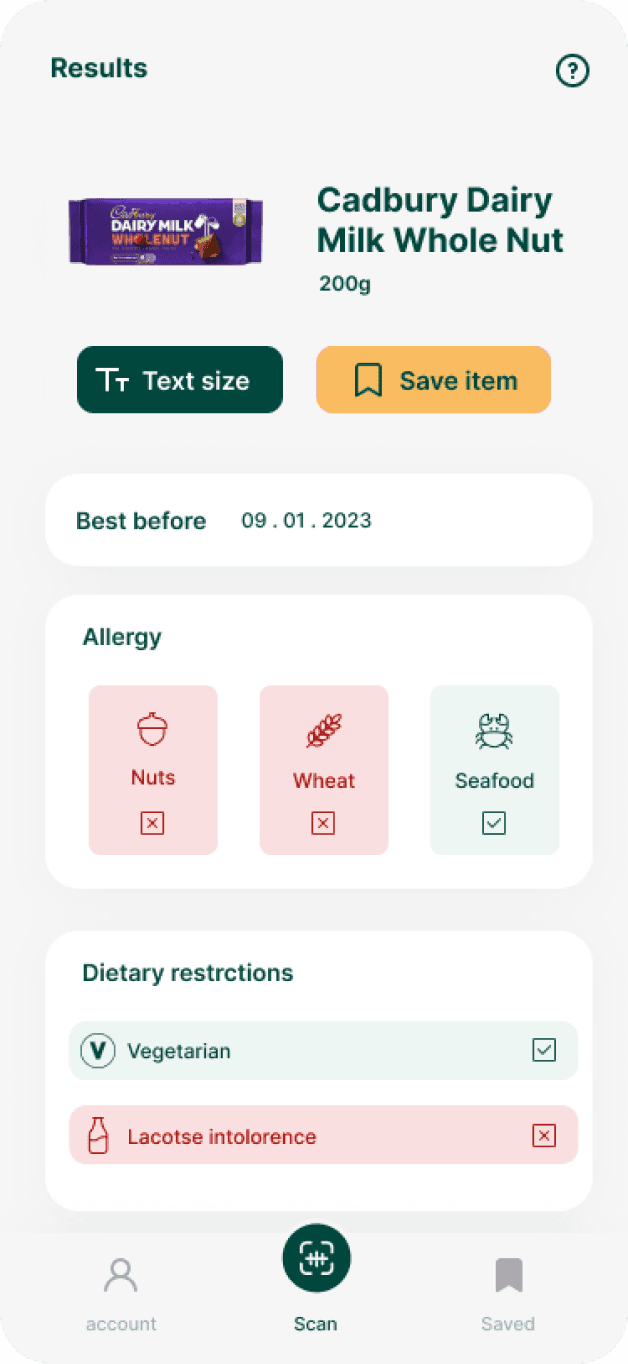Select the Nuts allergy card
Viewport: 628px width, 1364px height.
coord(153,770)
